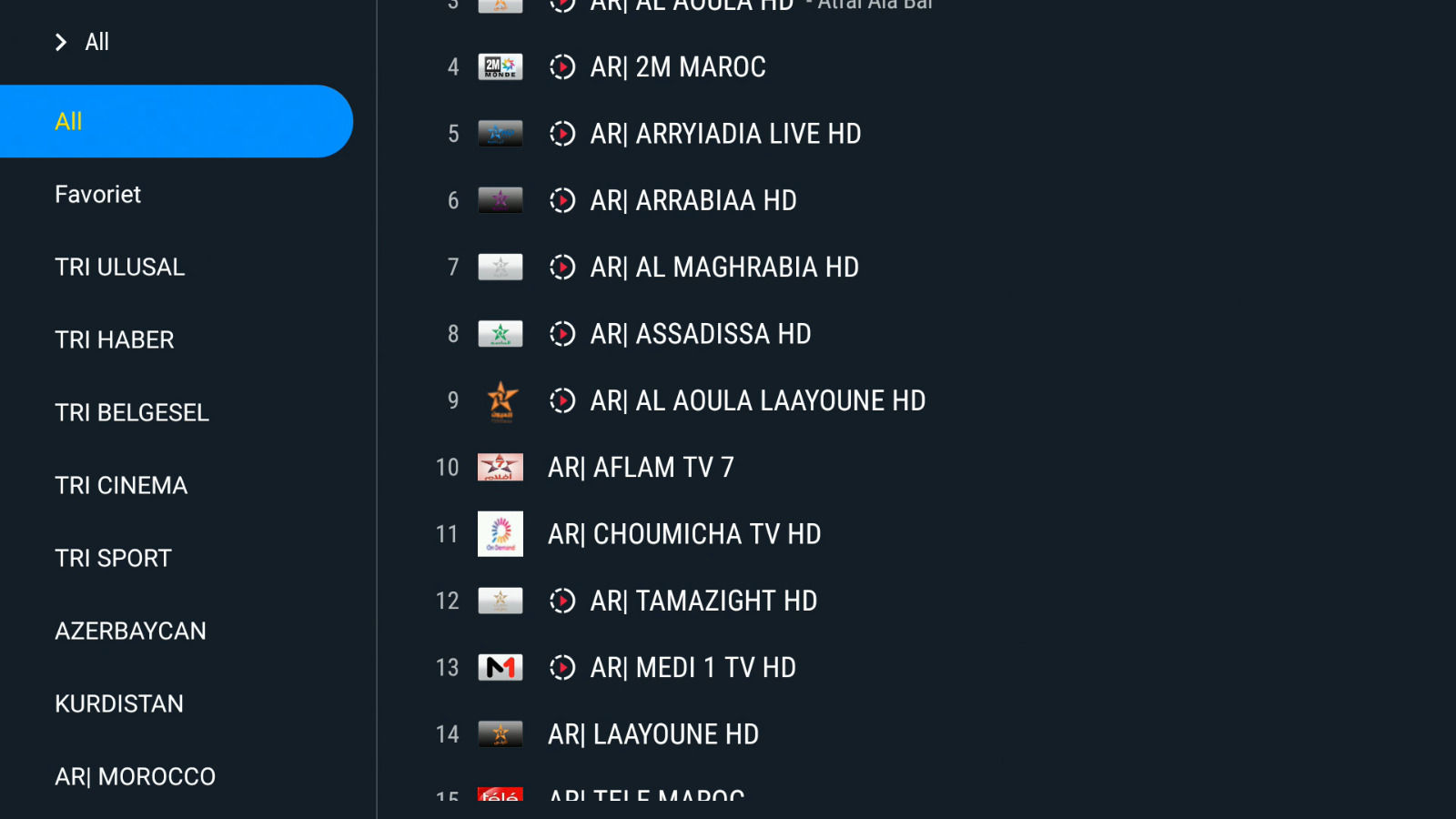Show the TR| SPORT category
1456x819 pixels.
(113, 559)
